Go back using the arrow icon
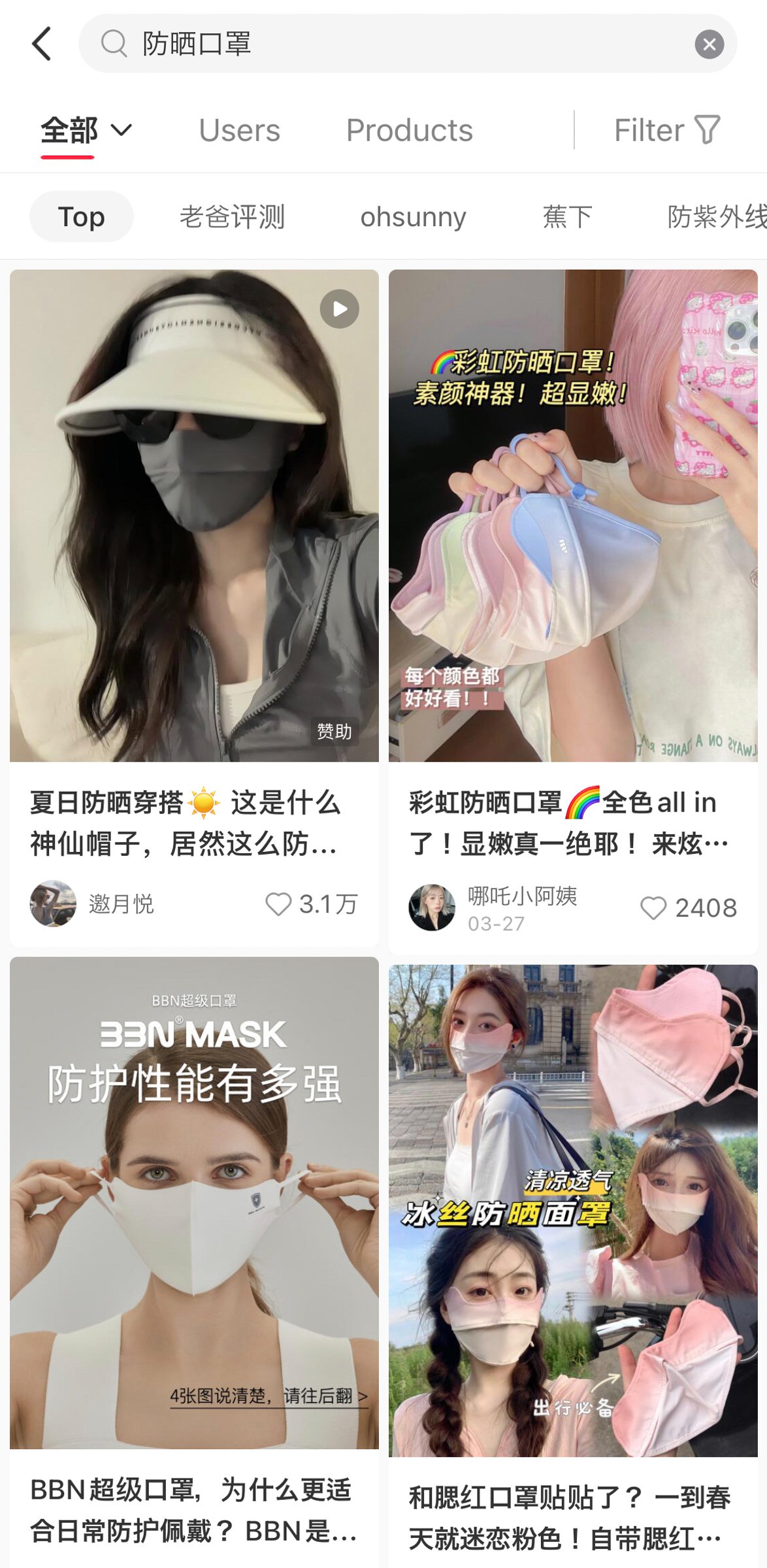This screenshot has width=767, height=1568. click(42, 44)
